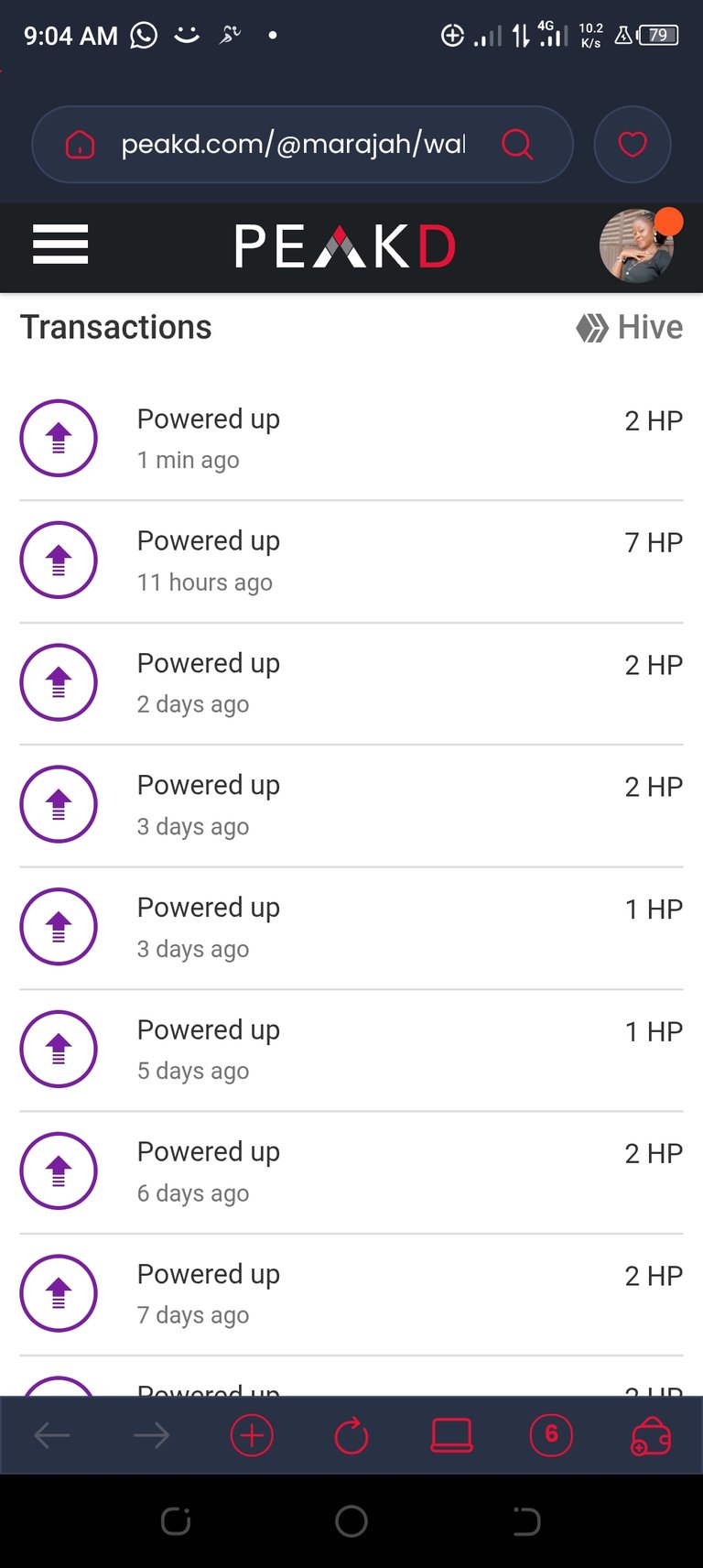The height and width of the screenshot is (1568, 703).
Task: Open the Powered up 1 min ago transaction
Action: 351,439
